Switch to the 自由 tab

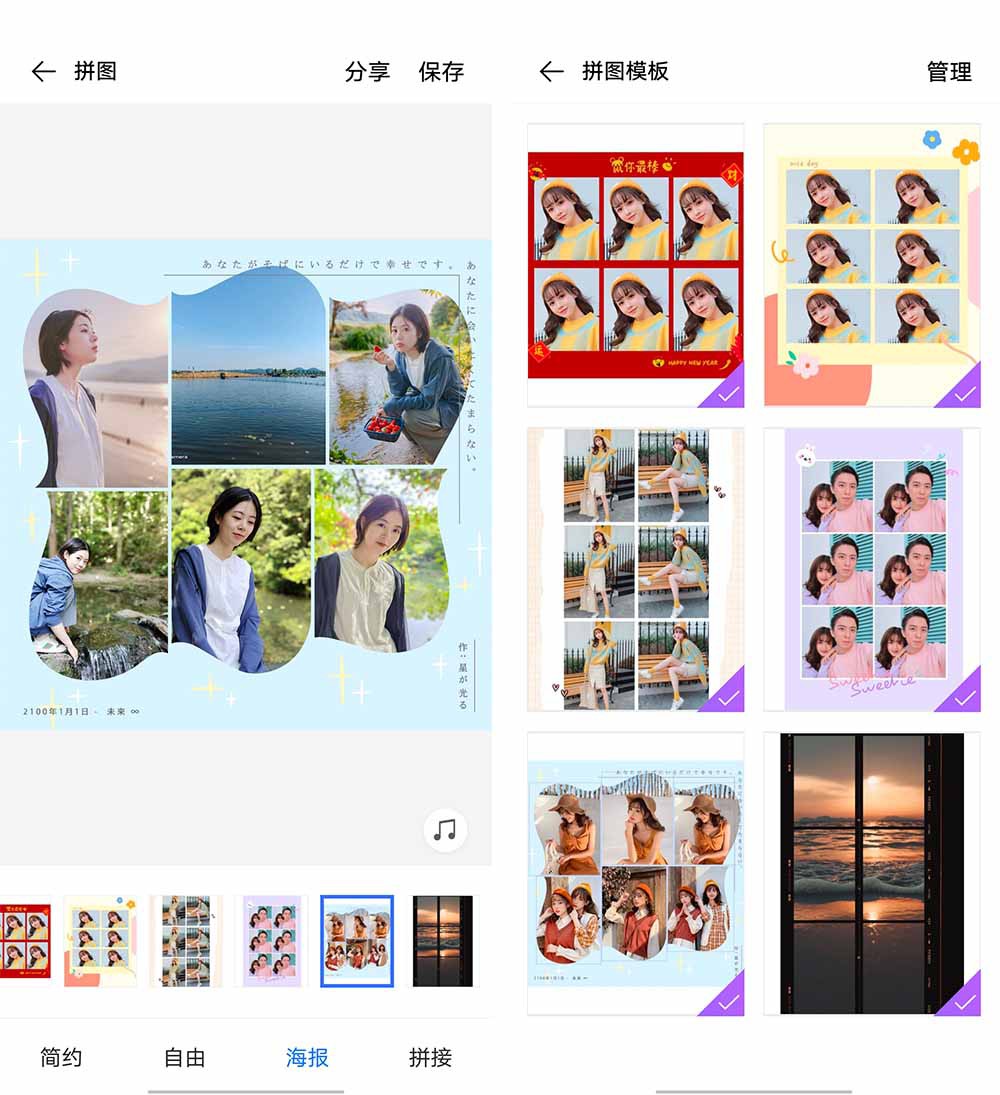[x=184, y=1057]
